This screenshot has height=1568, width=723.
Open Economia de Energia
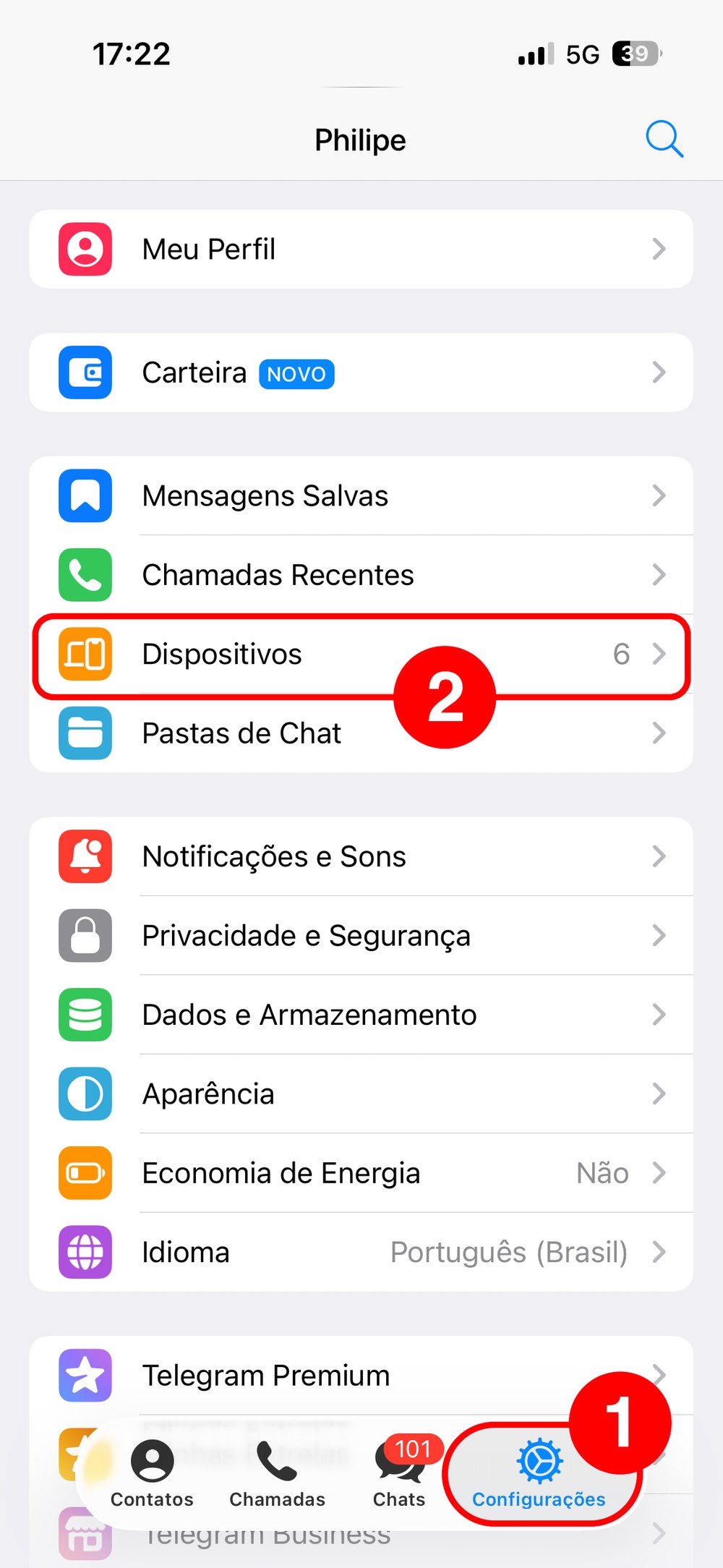coord(360,1173)
